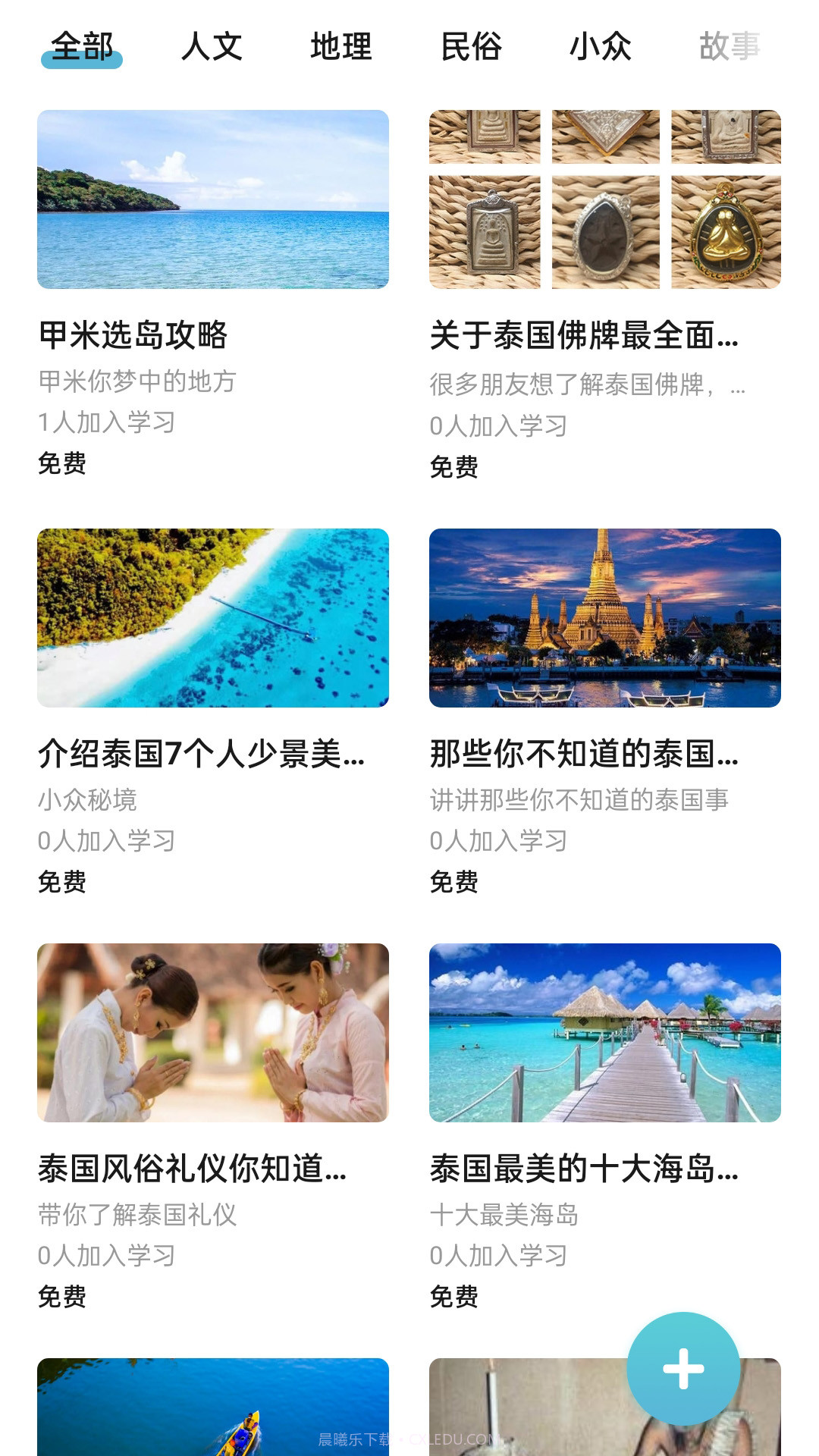Tap the beach cover image of 甲米选岛攻略
The height and width of the screenshot is (1456, 819).
215,199
